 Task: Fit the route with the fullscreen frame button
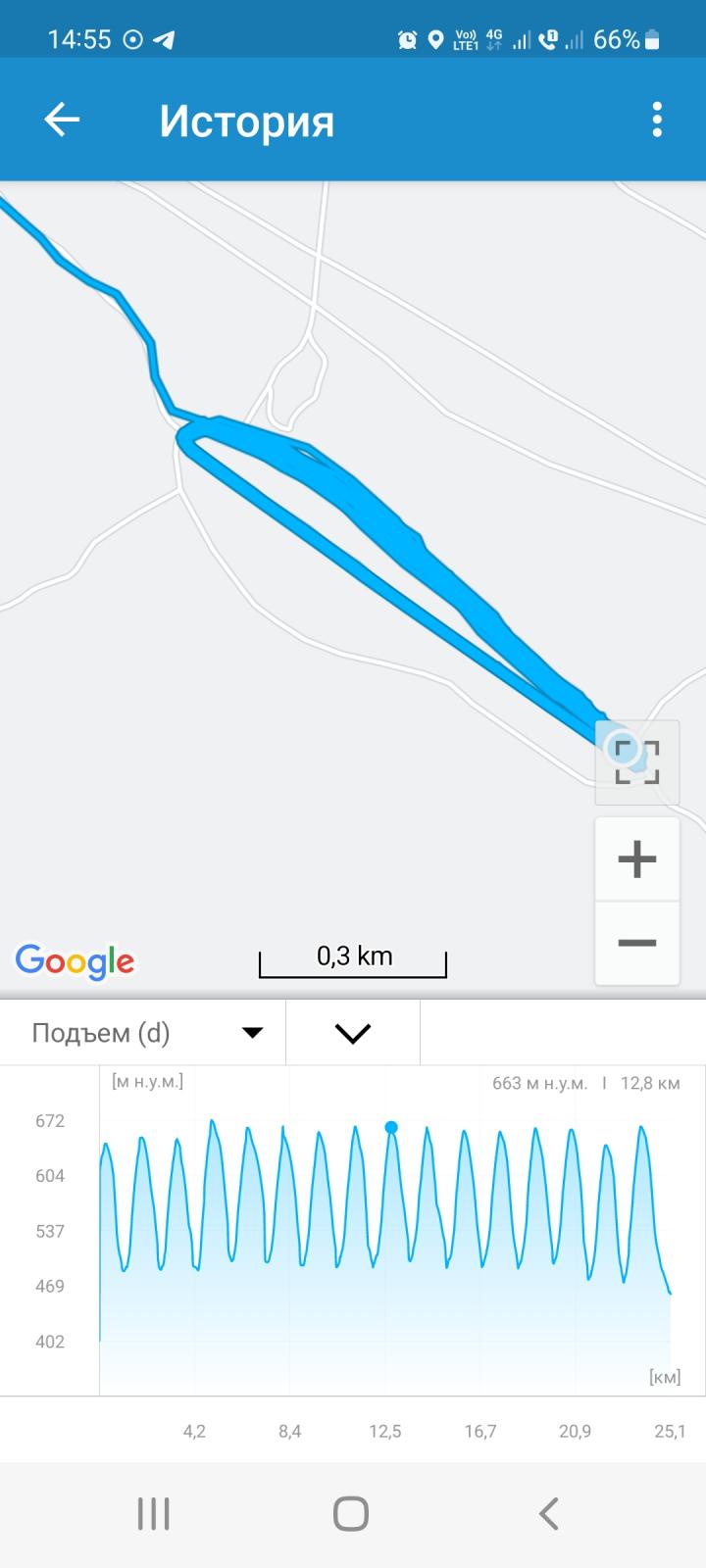637,762
